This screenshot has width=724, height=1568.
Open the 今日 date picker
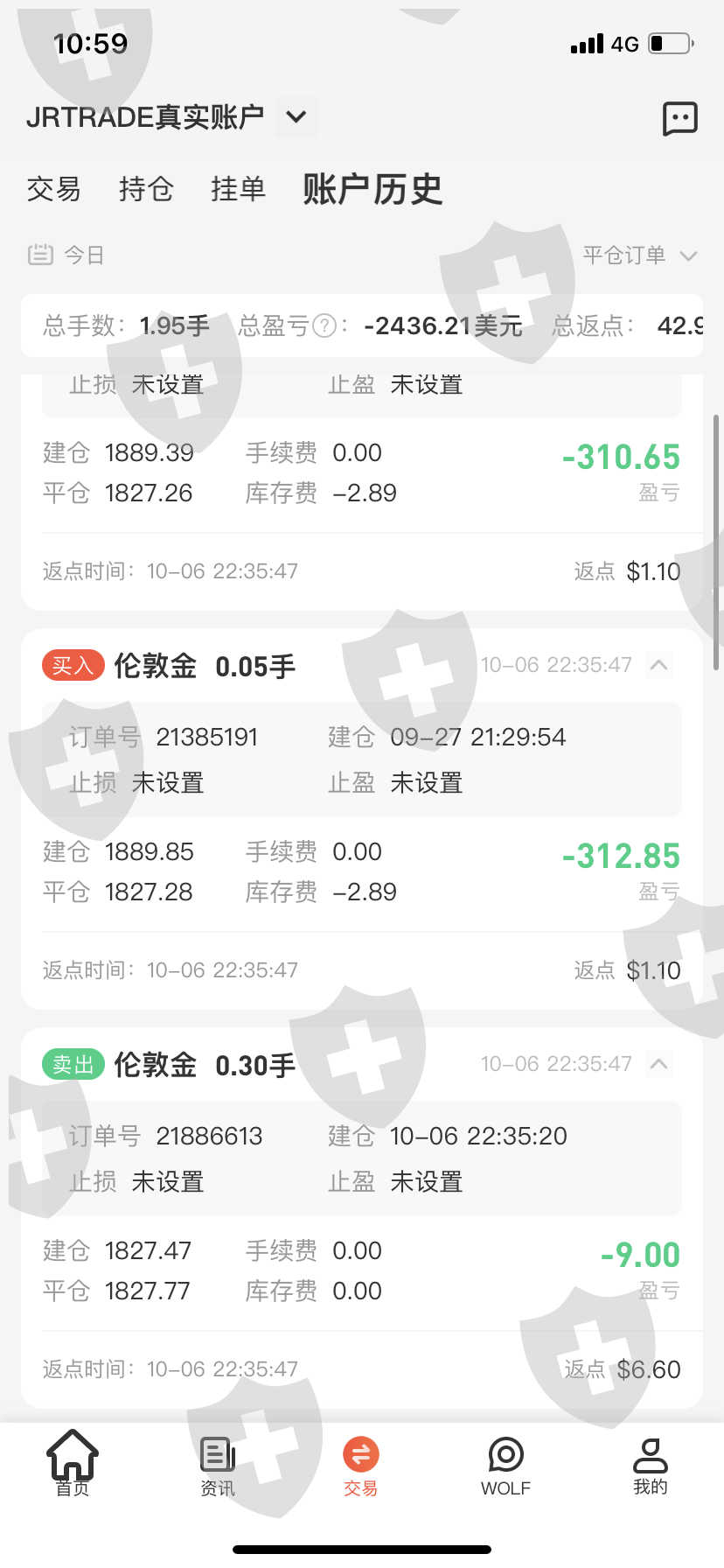coord(66,255)
